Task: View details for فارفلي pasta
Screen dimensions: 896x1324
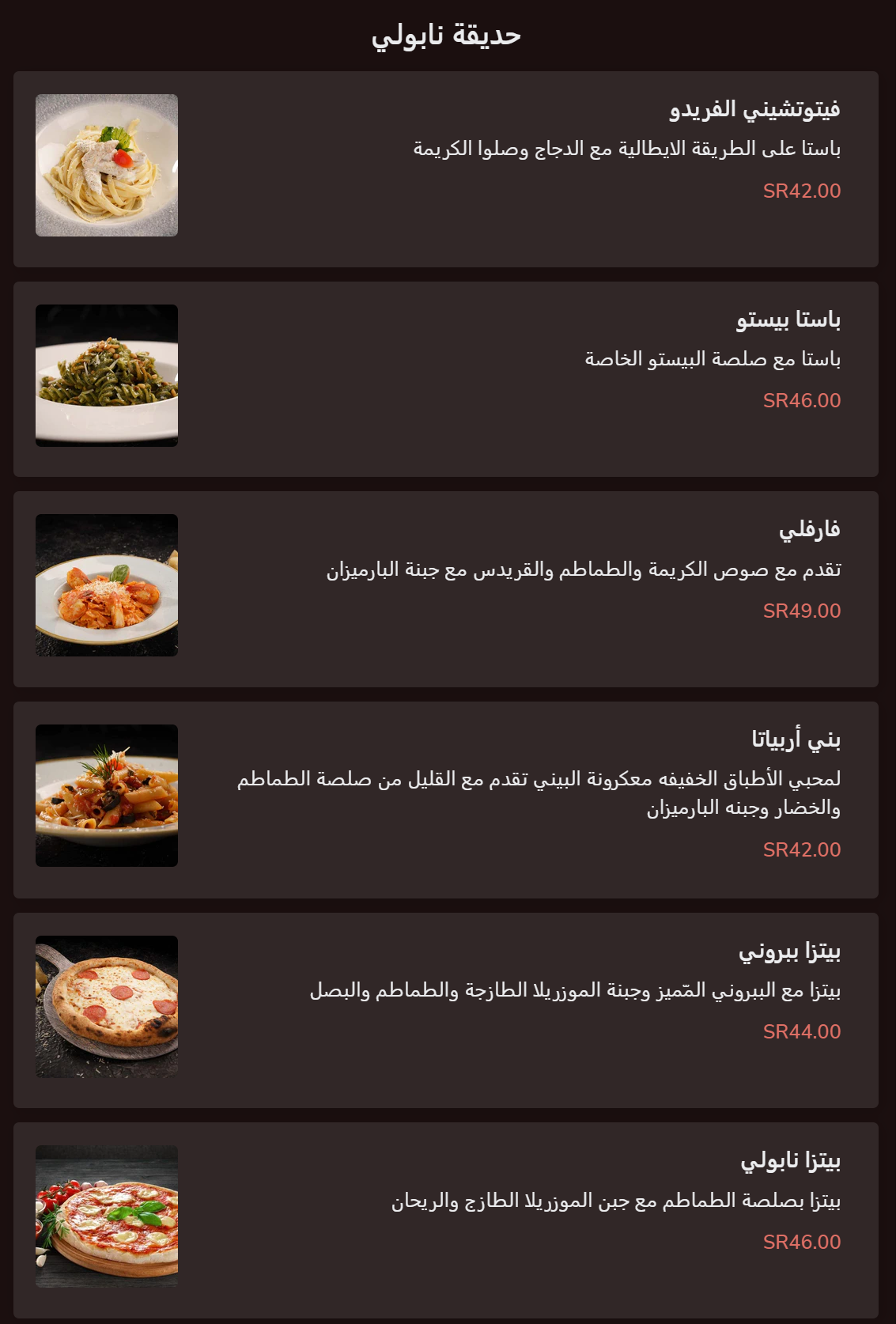Action: (x=446, y=589)
